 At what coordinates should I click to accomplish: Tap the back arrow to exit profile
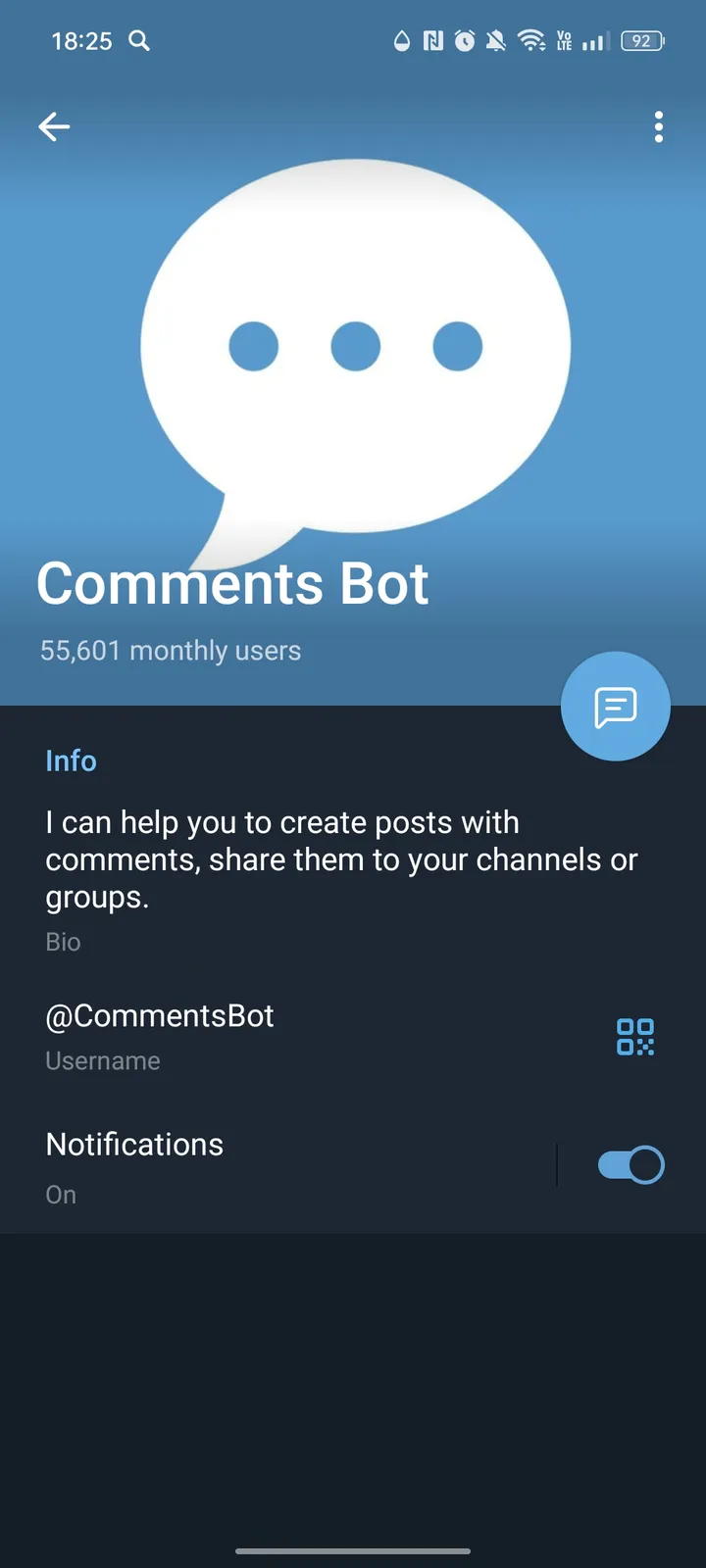coord(54,126)
